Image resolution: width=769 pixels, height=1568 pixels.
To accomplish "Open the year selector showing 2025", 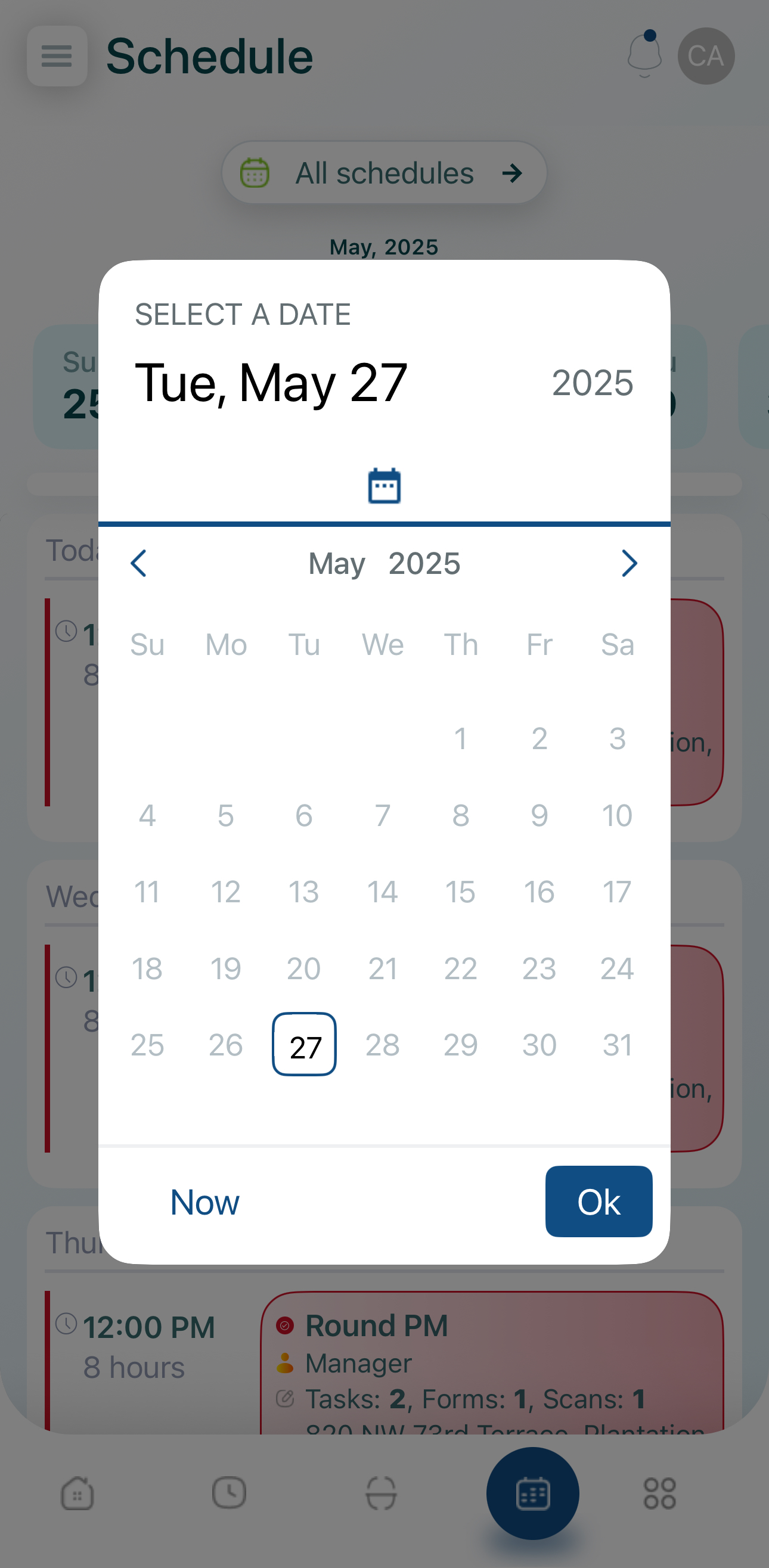I will (x=593, y=383).
